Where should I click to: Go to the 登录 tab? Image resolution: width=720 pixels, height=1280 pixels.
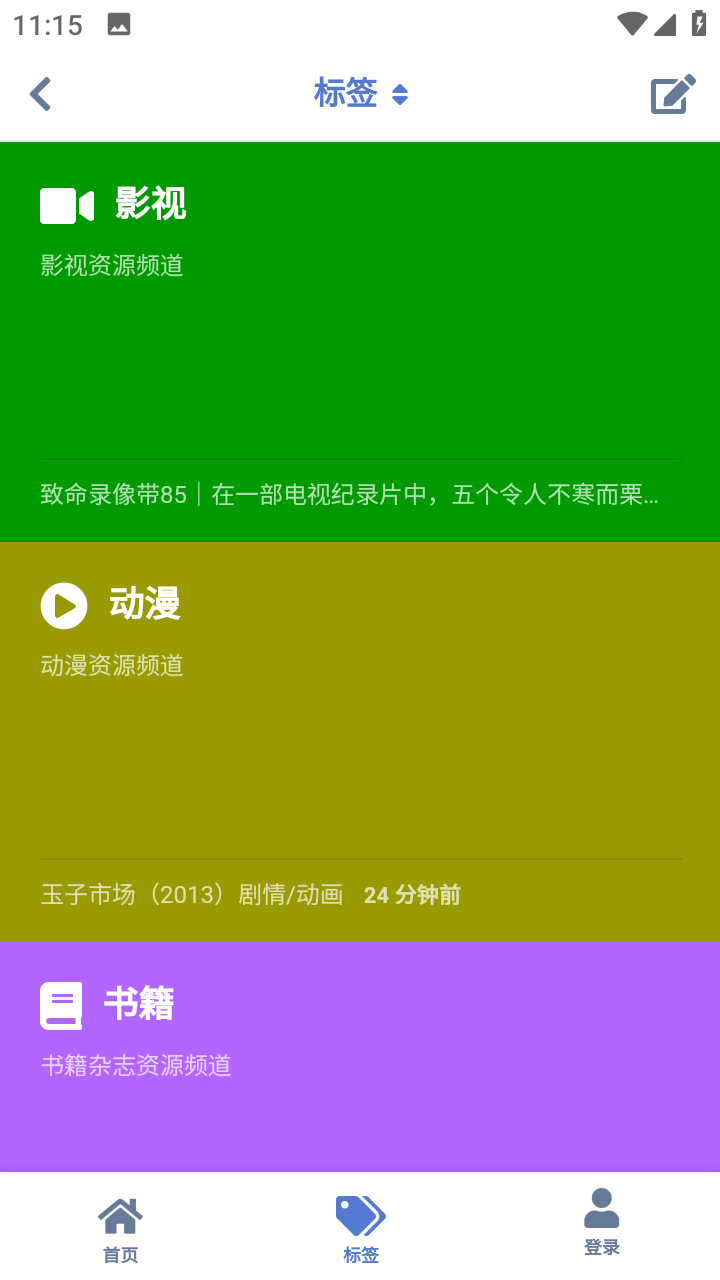[x=601, y=1222]
